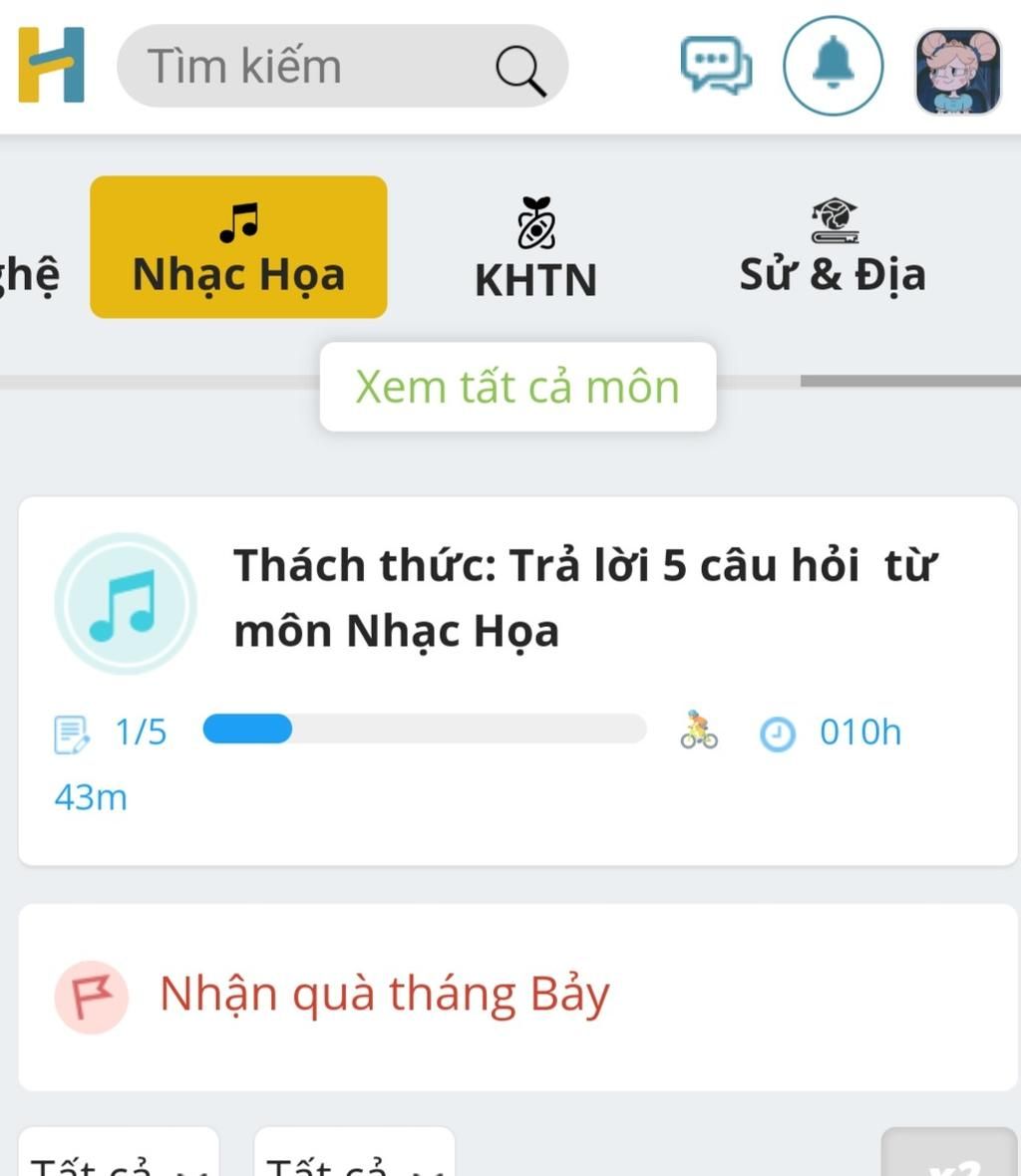Open the Hoc24 home logo

51,66
